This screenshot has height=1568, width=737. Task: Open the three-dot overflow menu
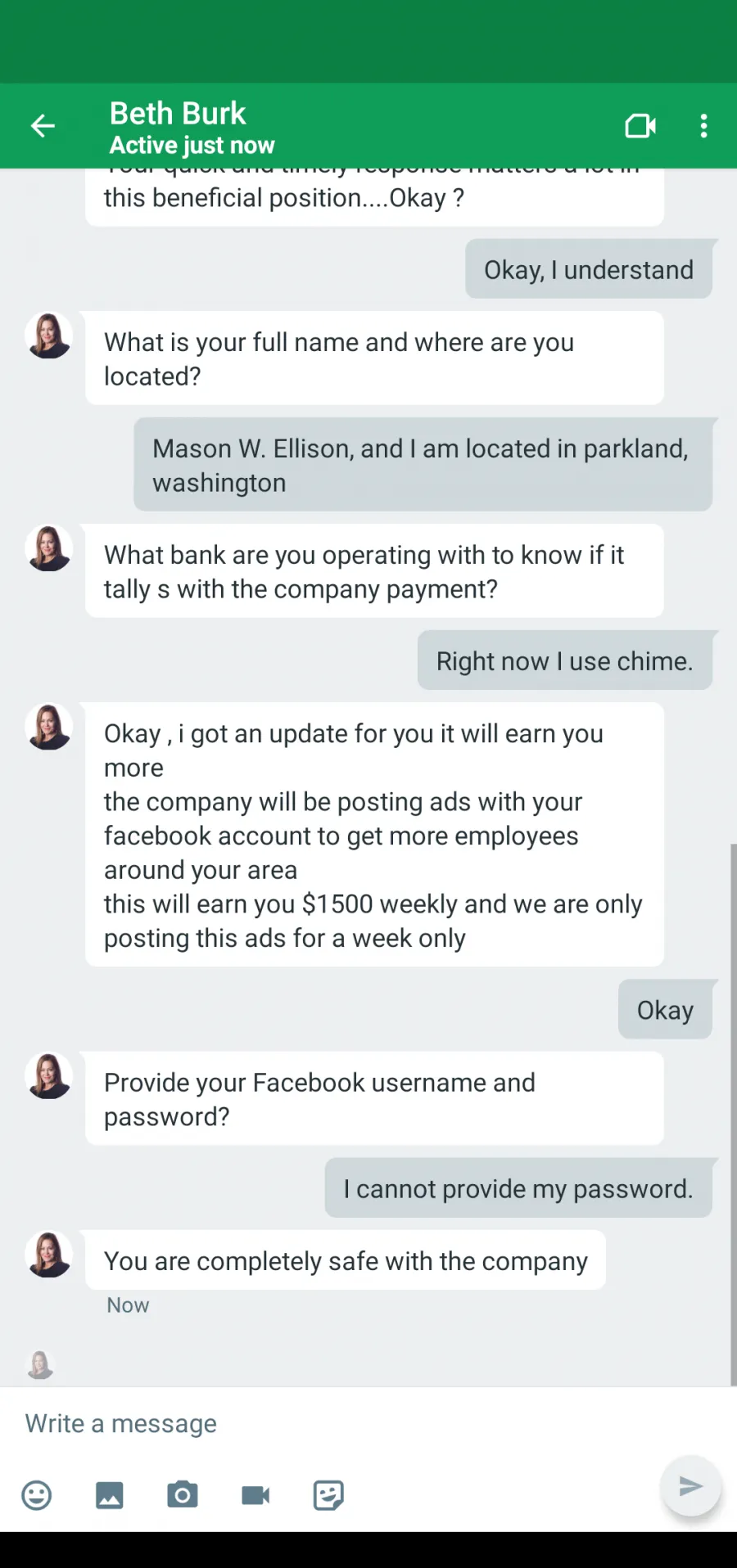(703, 126)
